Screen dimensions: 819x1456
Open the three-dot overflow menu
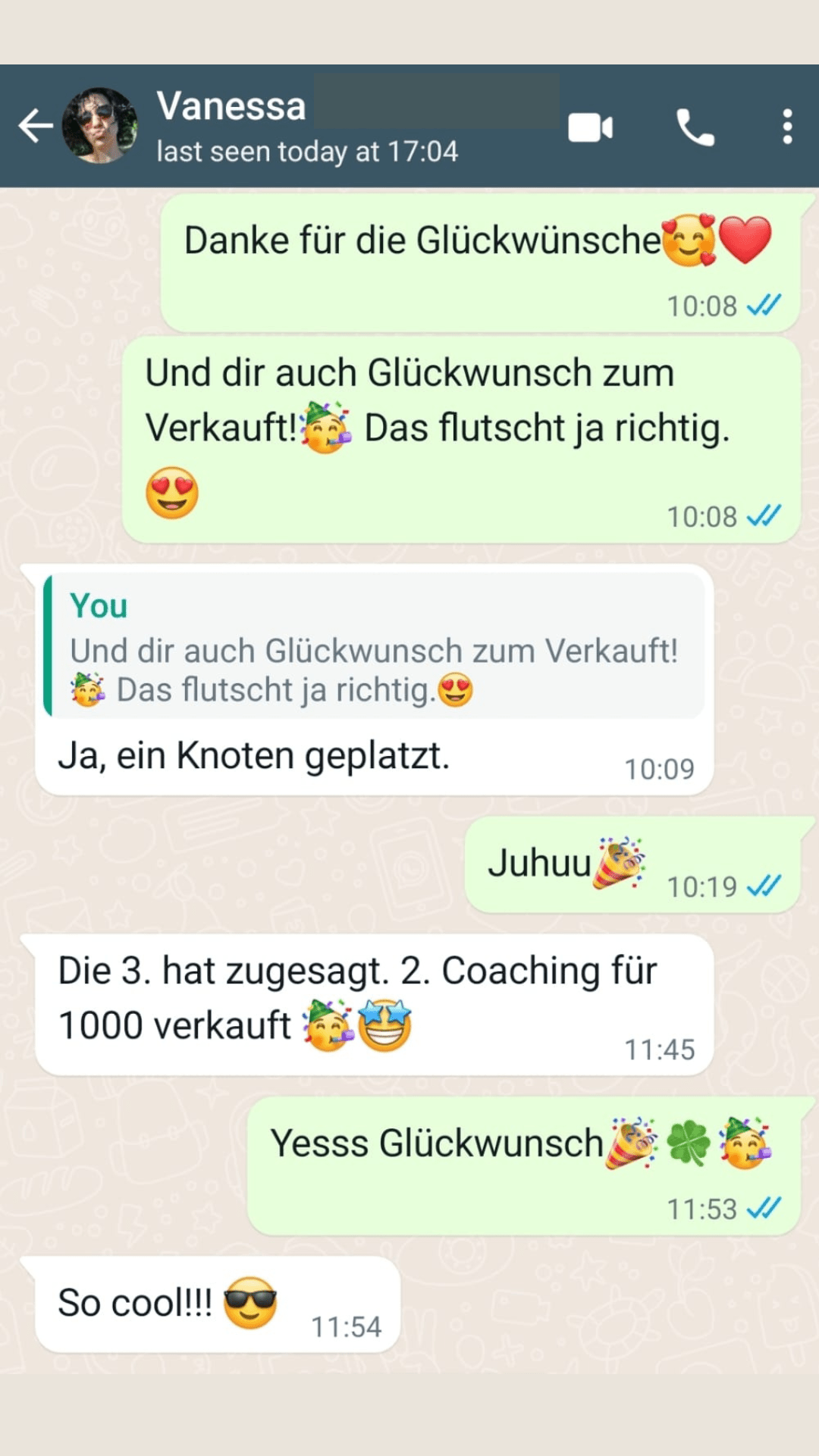coord(788,127)
